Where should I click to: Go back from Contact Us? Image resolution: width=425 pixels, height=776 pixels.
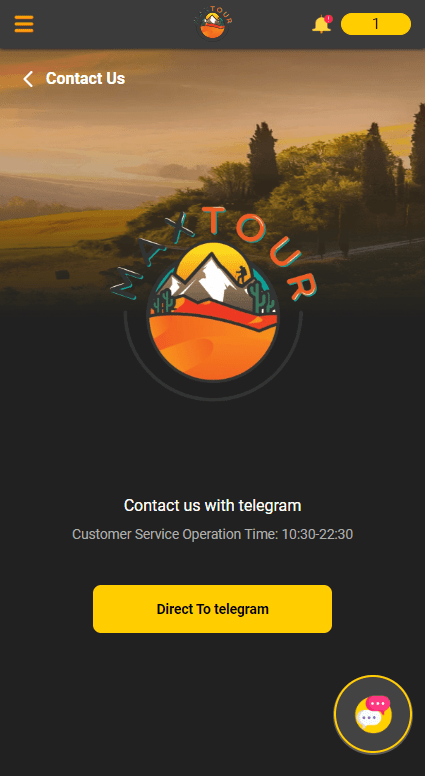28,79
